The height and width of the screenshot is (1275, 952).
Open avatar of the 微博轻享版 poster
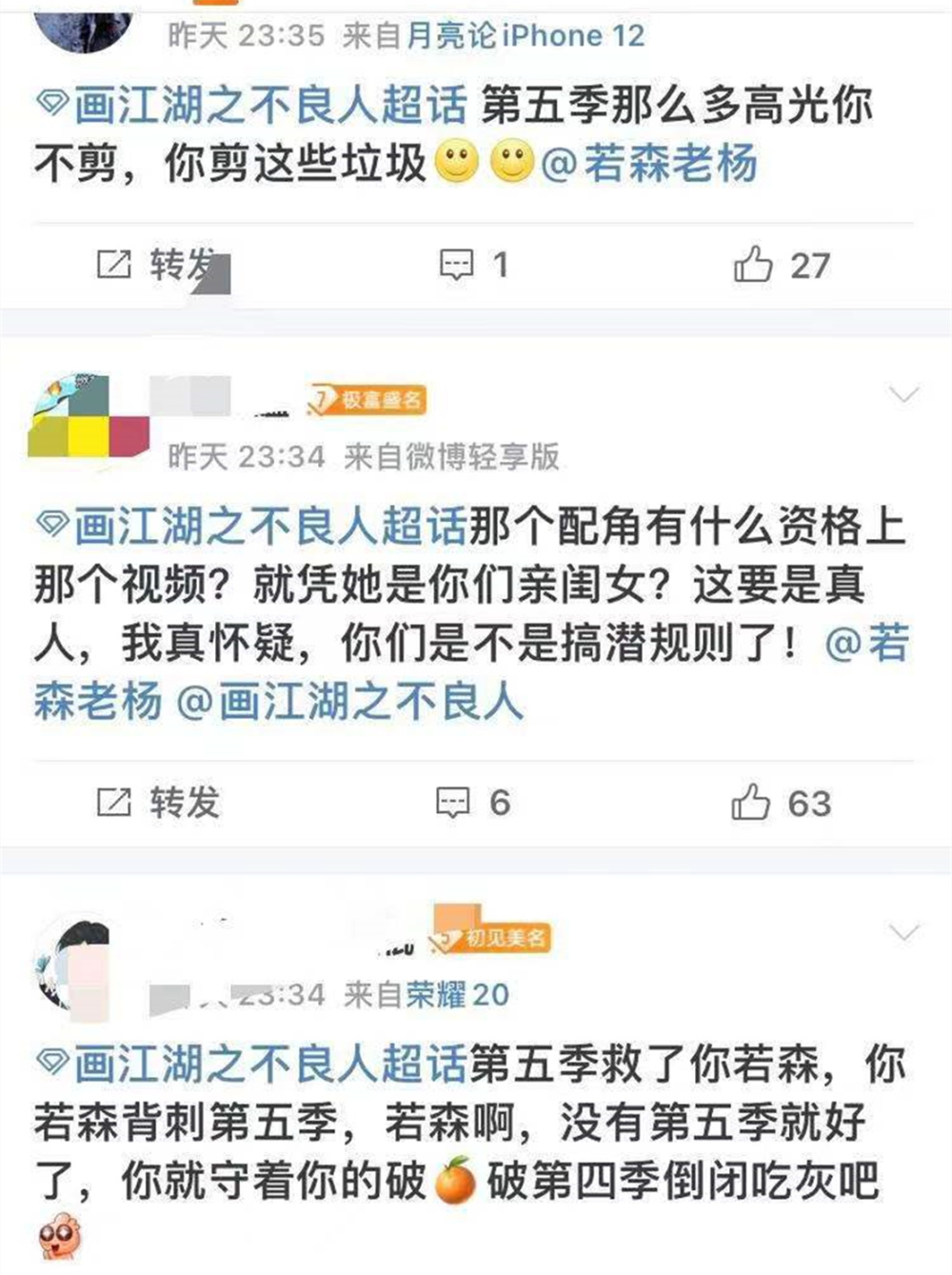88,419
